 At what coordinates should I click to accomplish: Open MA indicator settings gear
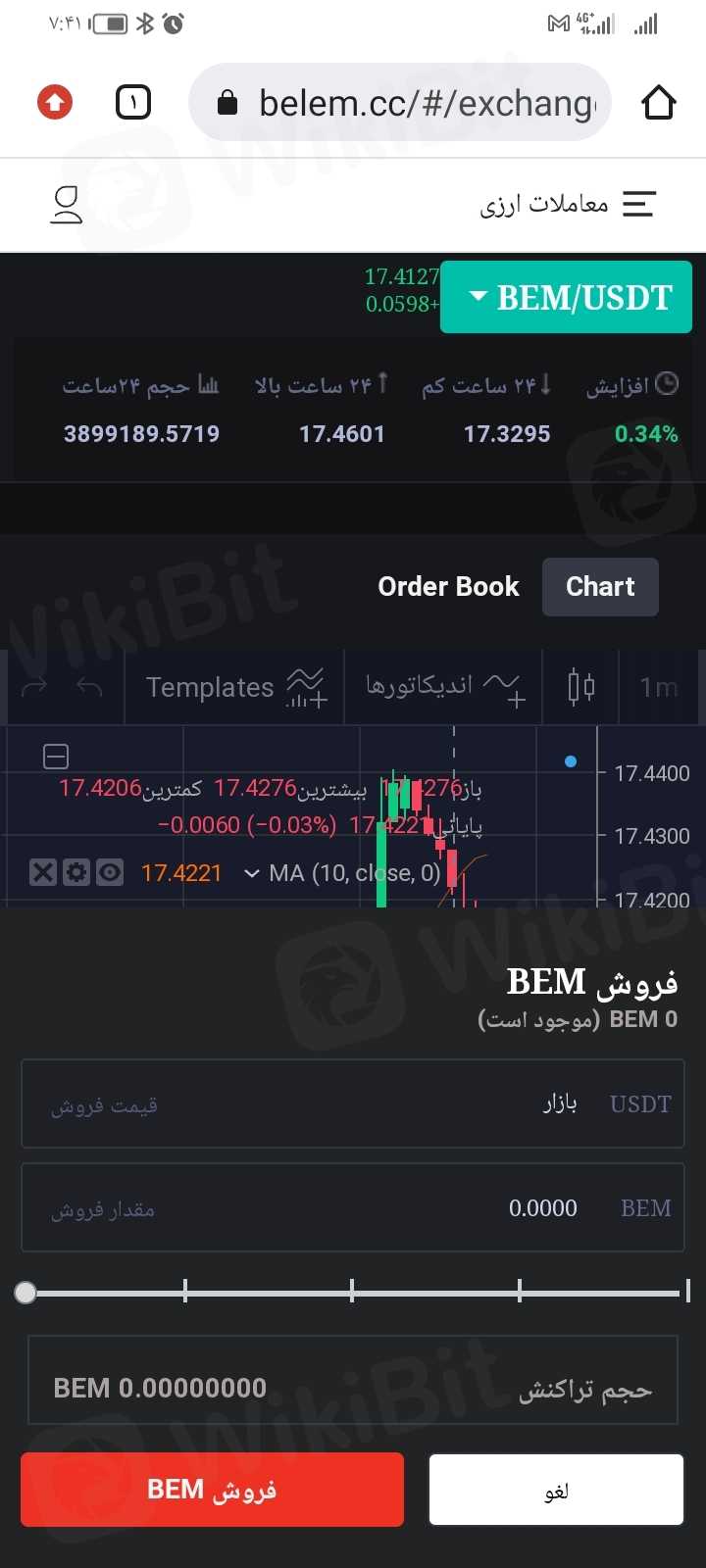76,872
